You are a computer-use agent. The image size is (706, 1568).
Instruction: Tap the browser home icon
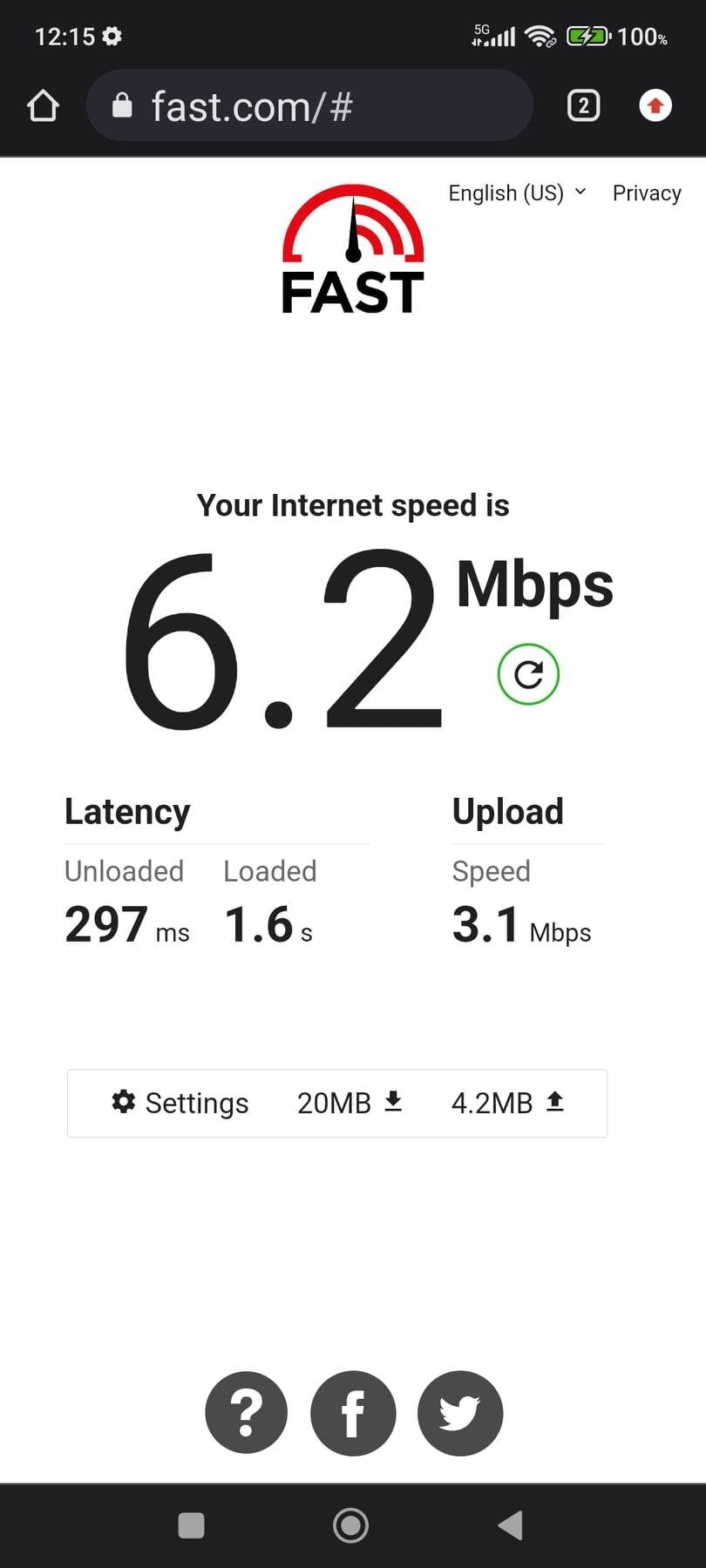pyautogui.click(x=43, y=106)
